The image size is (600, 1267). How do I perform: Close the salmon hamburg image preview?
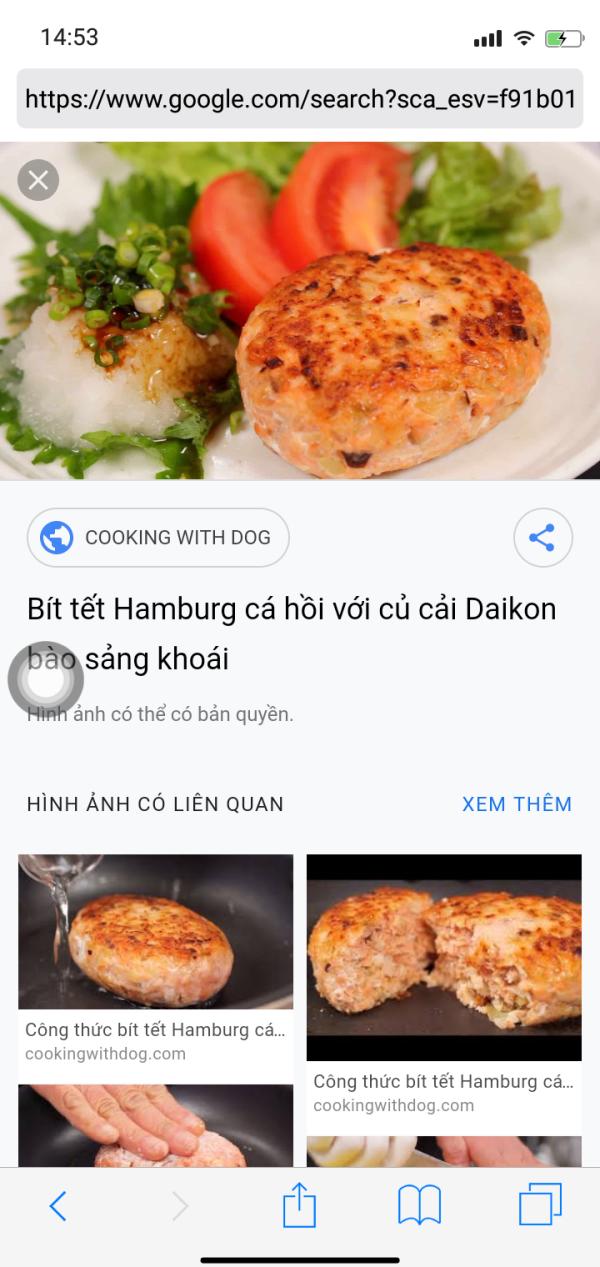38,180
